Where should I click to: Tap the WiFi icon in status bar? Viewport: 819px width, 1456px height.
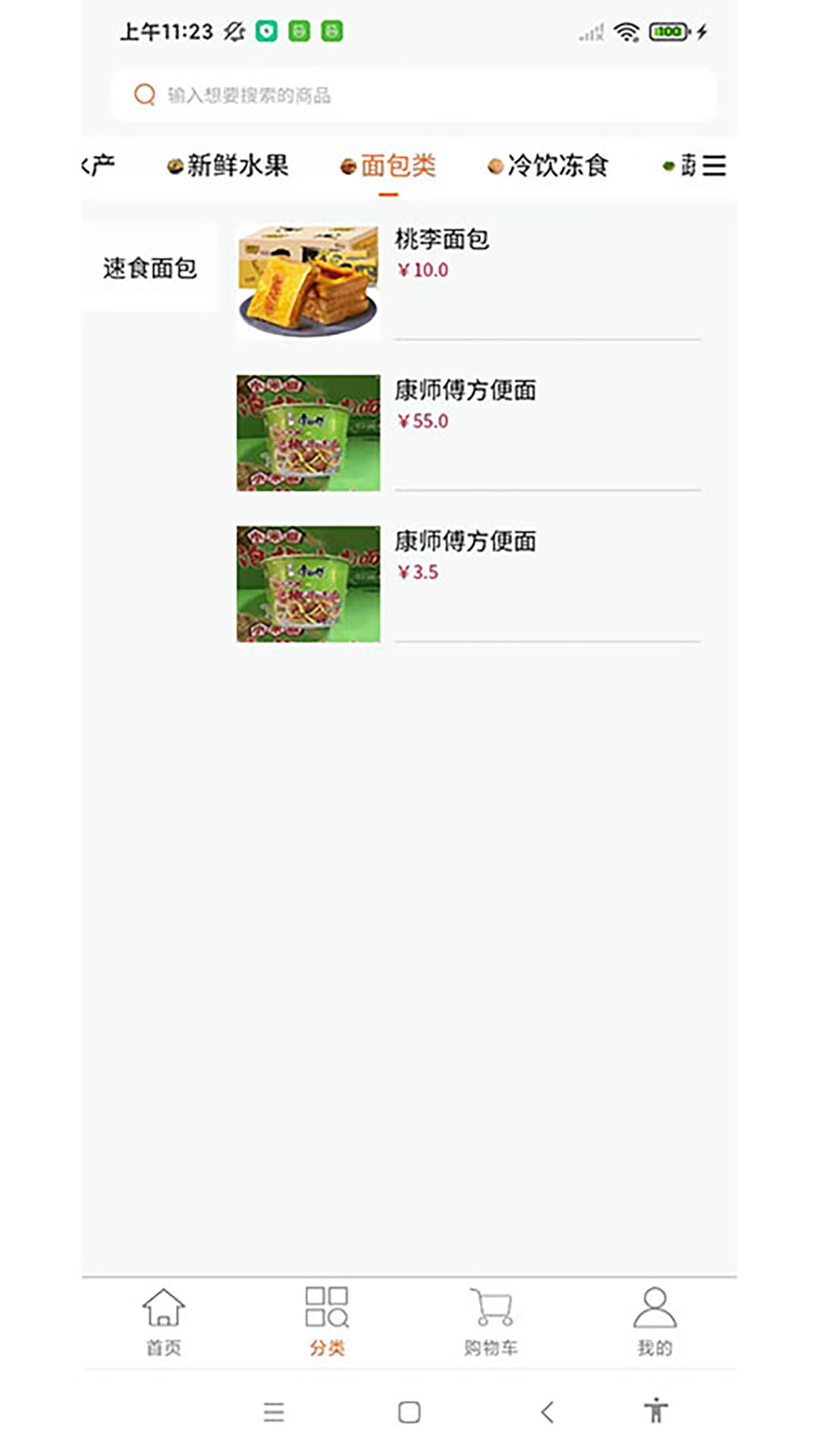click(x=626, y=32)
